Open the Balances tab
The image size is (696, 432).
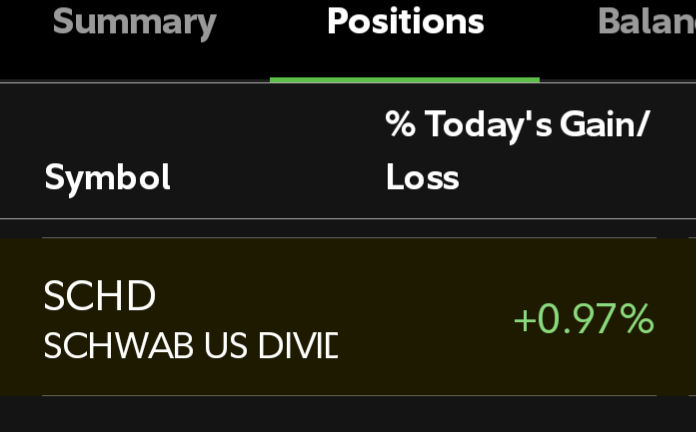tap(646, 22)
